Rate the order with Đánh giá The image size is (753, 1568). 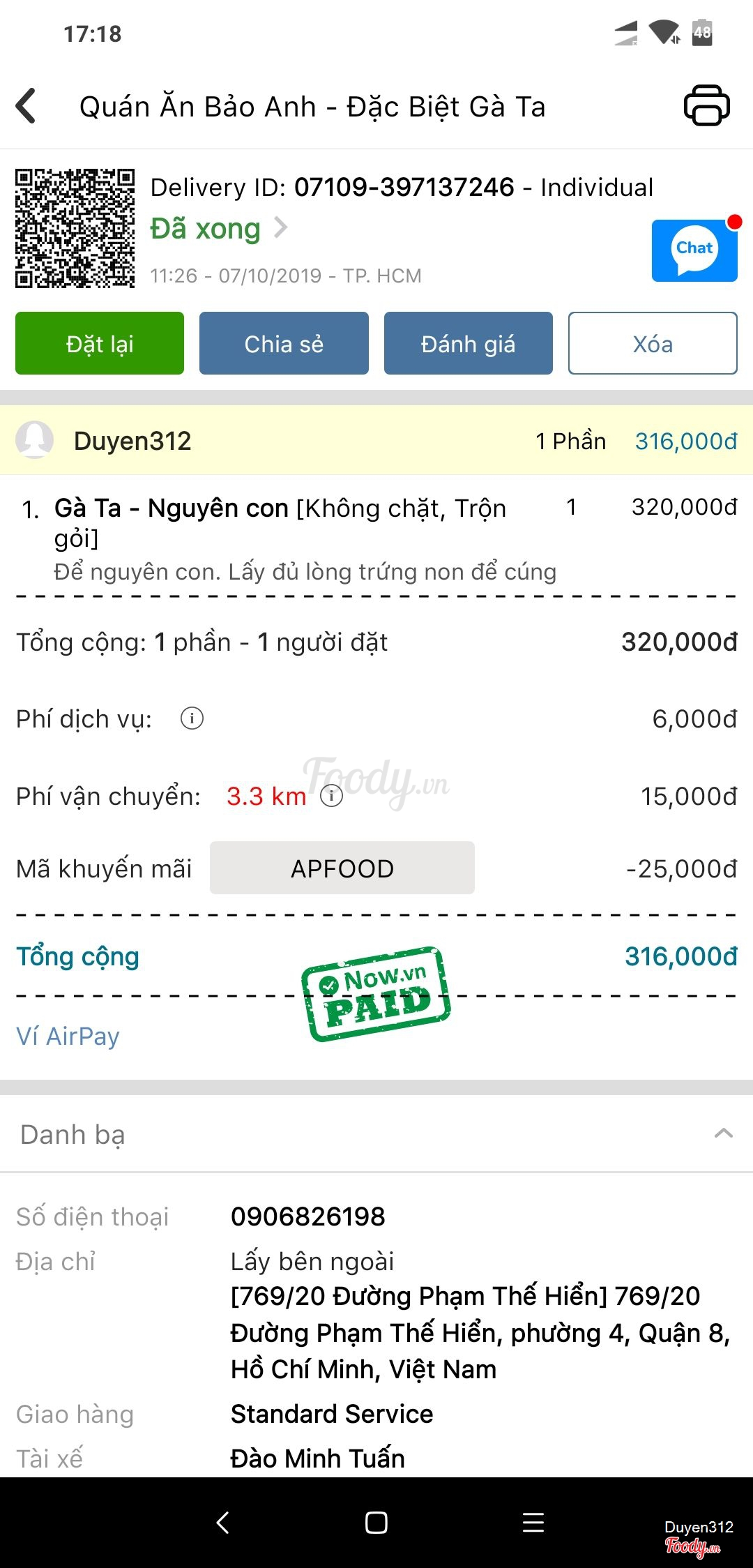tap(468, 343)
